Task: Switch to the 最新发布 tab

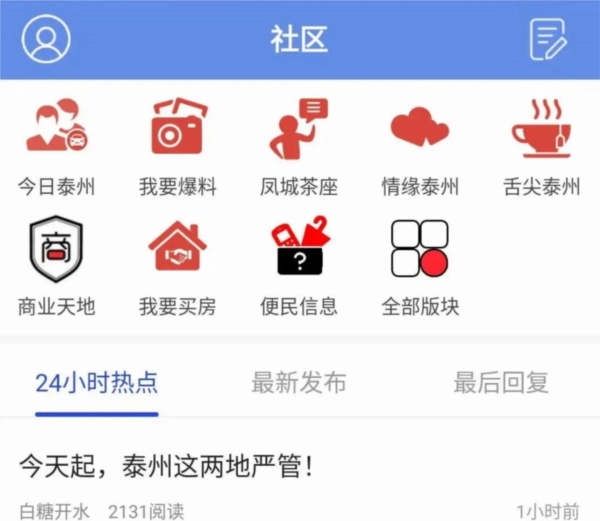Action: coord(298,383)
